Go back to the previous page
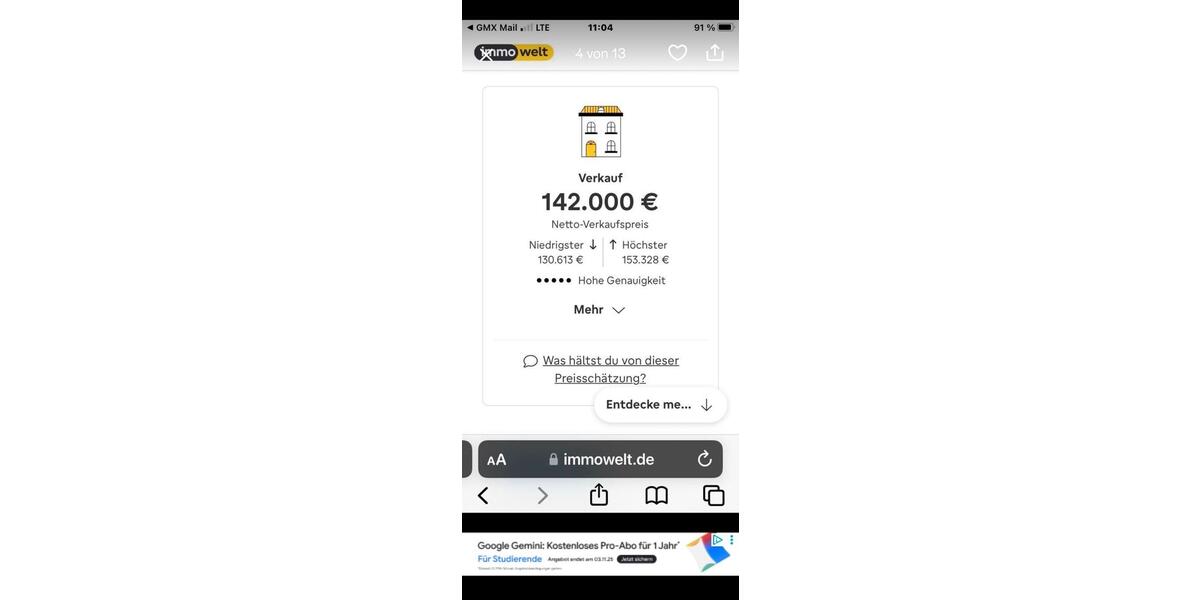Image resolution: width=1200 pixels, height=600 pixels. pos(483,496)
